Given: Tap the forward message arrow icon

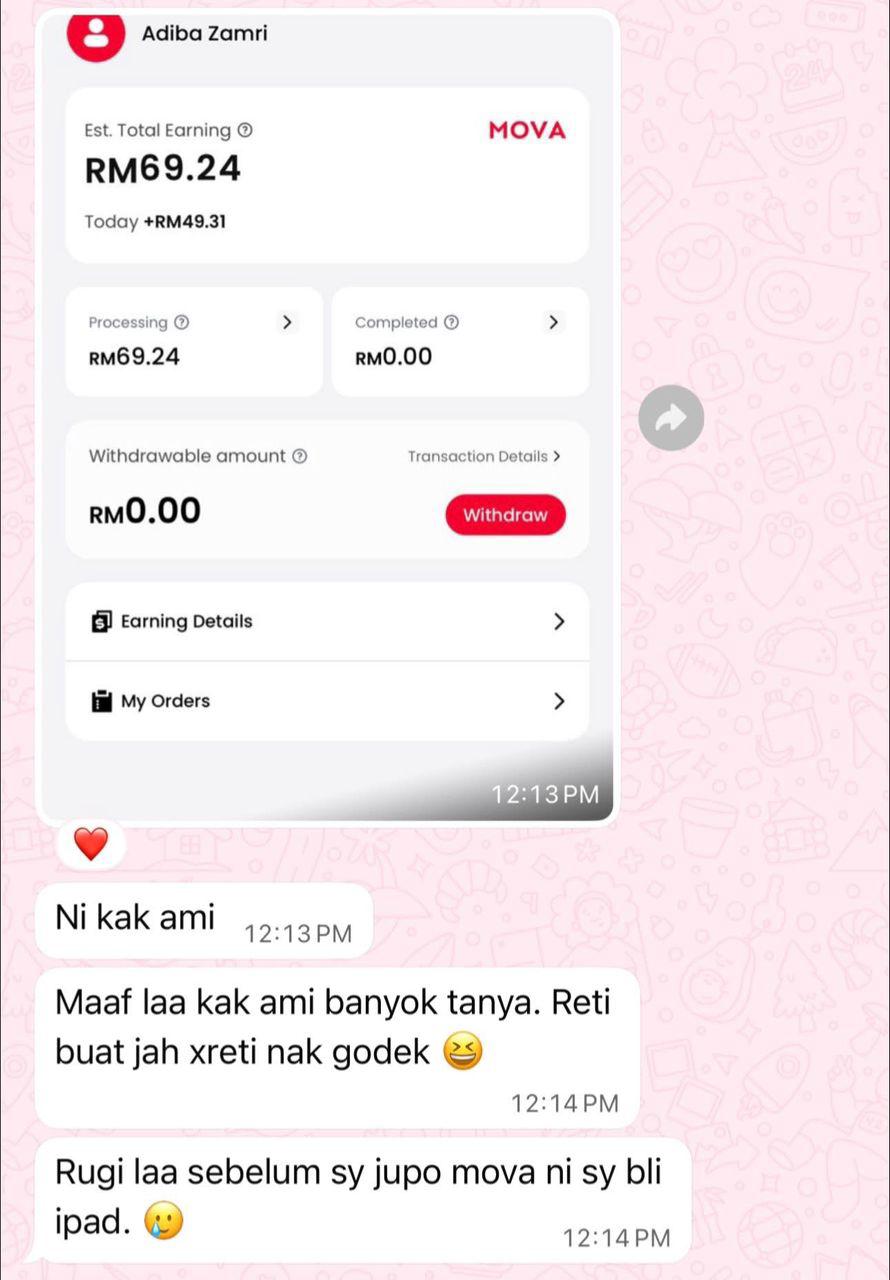Looking at the screenshot, I should (671, 417).
